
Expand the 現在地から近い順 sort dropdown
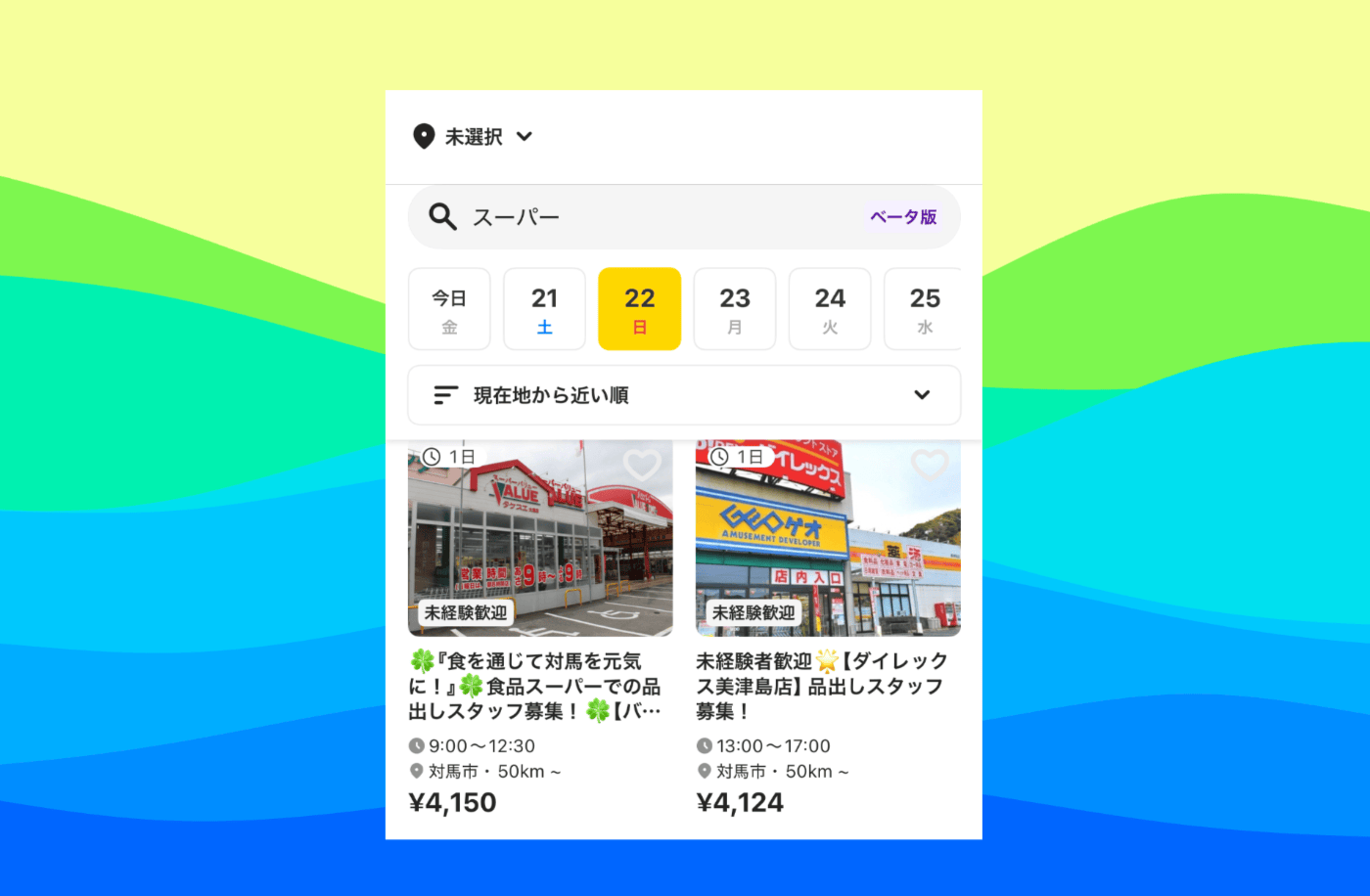(683, 395)
